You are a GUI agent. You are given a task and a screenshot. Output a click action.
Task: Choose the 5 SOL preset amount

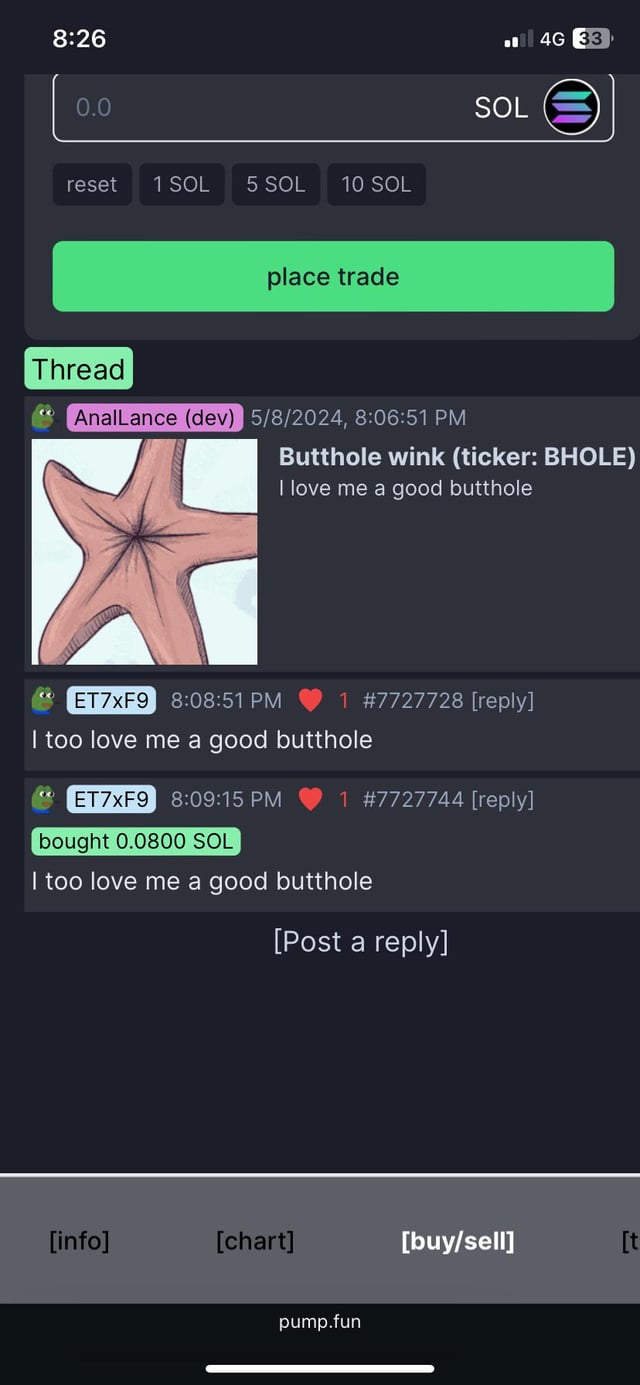coord(275,185)
